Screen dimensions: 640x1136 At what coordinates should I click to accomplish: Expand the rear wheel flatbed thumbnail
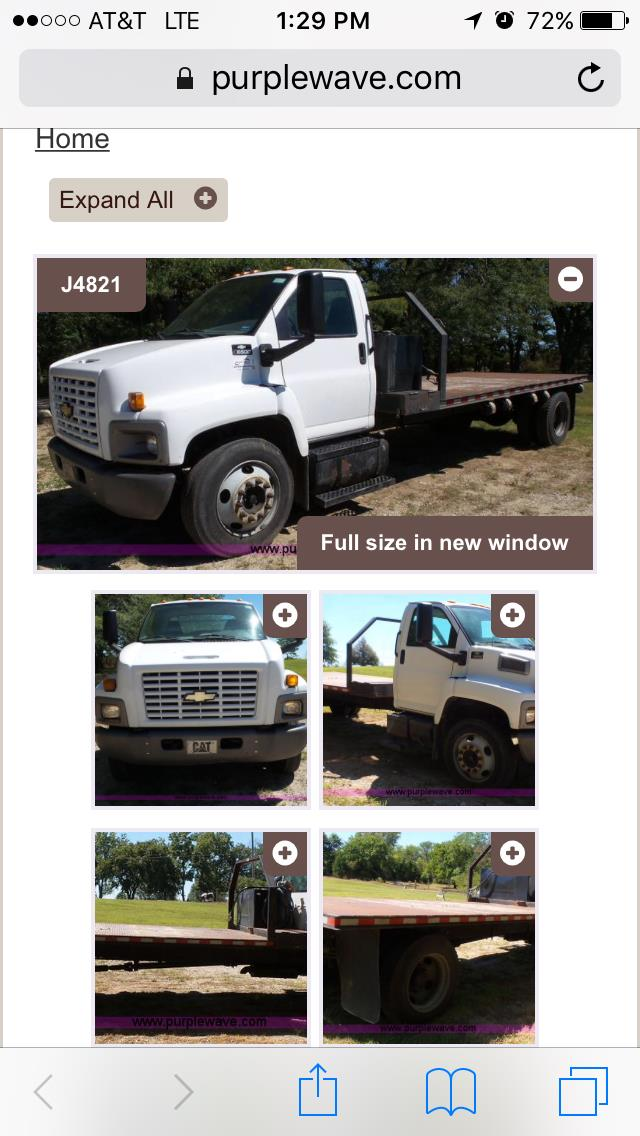click(512, 853)
